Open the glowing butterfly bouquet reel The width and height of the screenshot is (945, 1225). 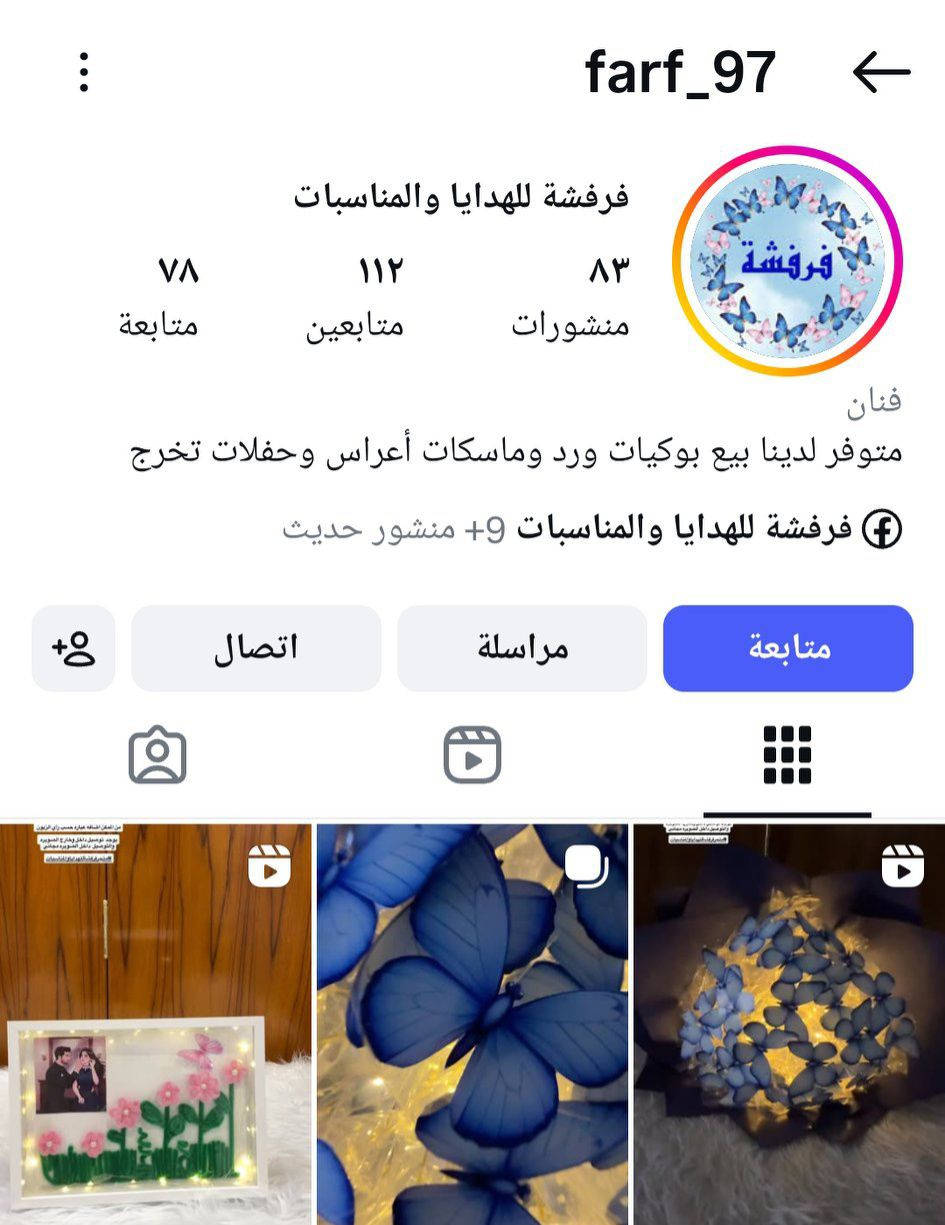(788, 1023)
